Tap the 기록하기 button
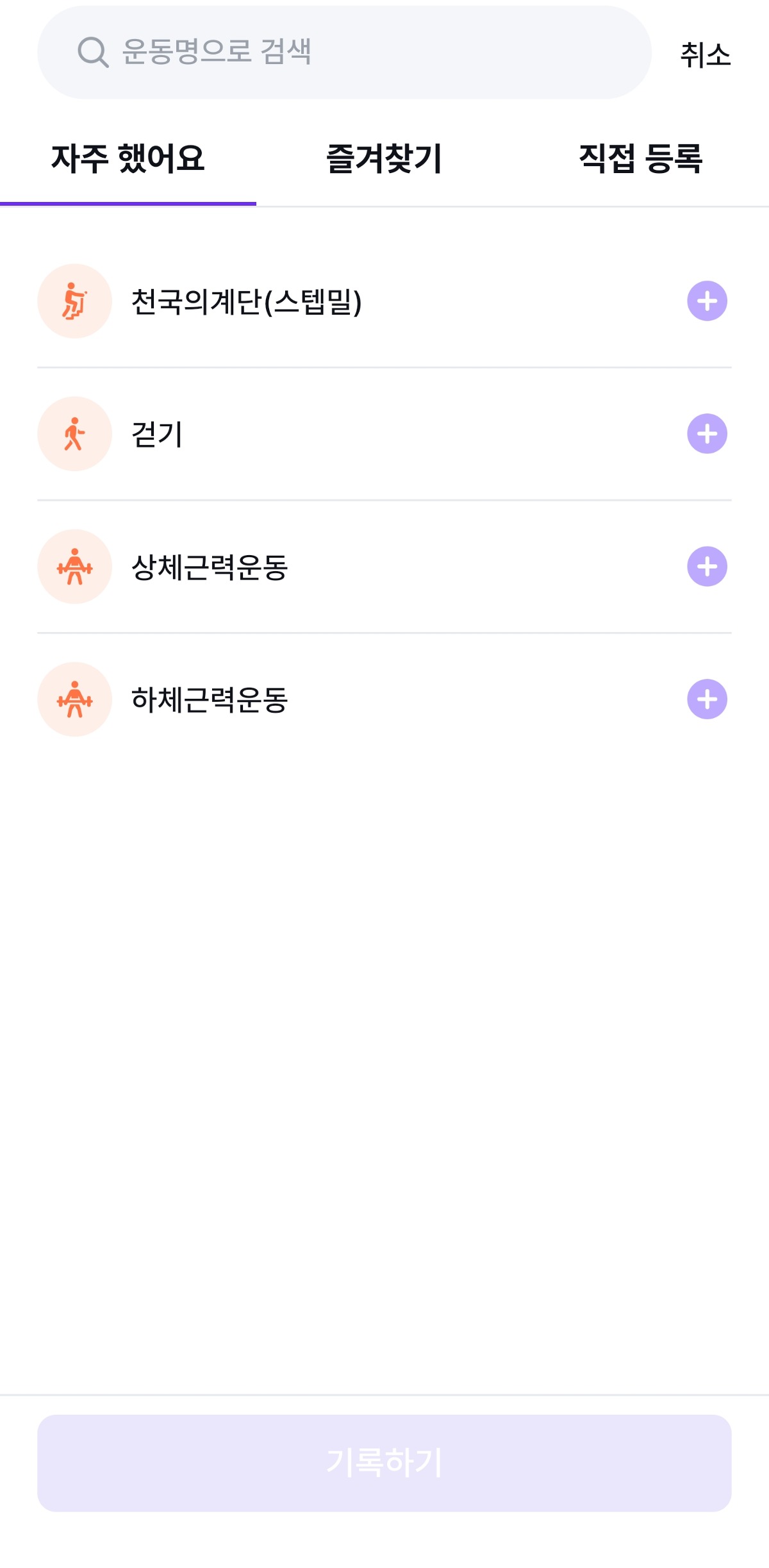 click(384, 1463)
